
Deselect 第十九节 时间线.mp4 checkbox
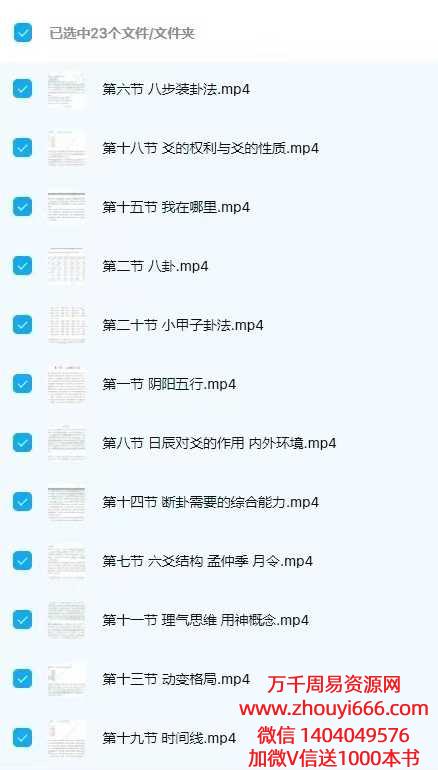(23, 737)
